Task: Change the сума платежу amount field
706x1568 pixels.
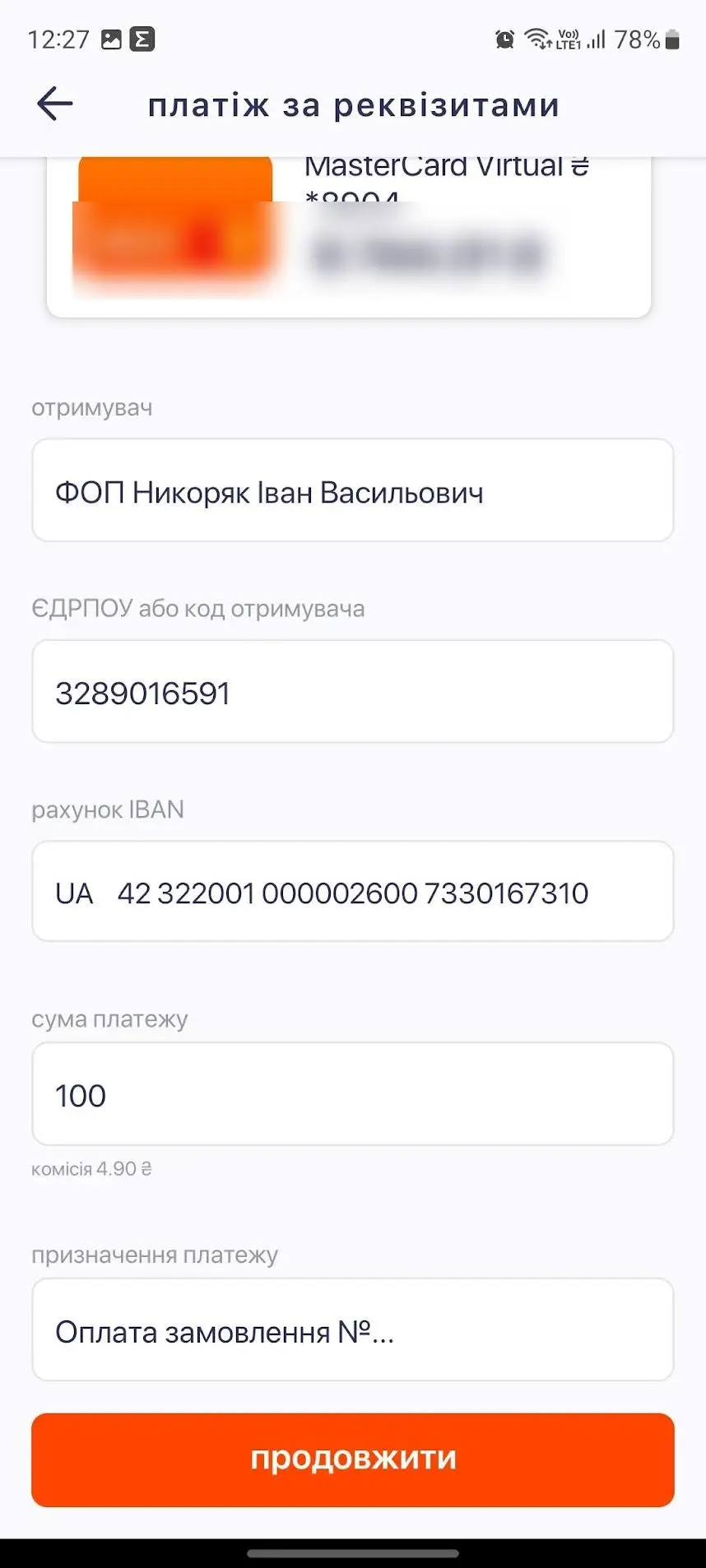Action: pyautogui.click(x=352, y=1094)
